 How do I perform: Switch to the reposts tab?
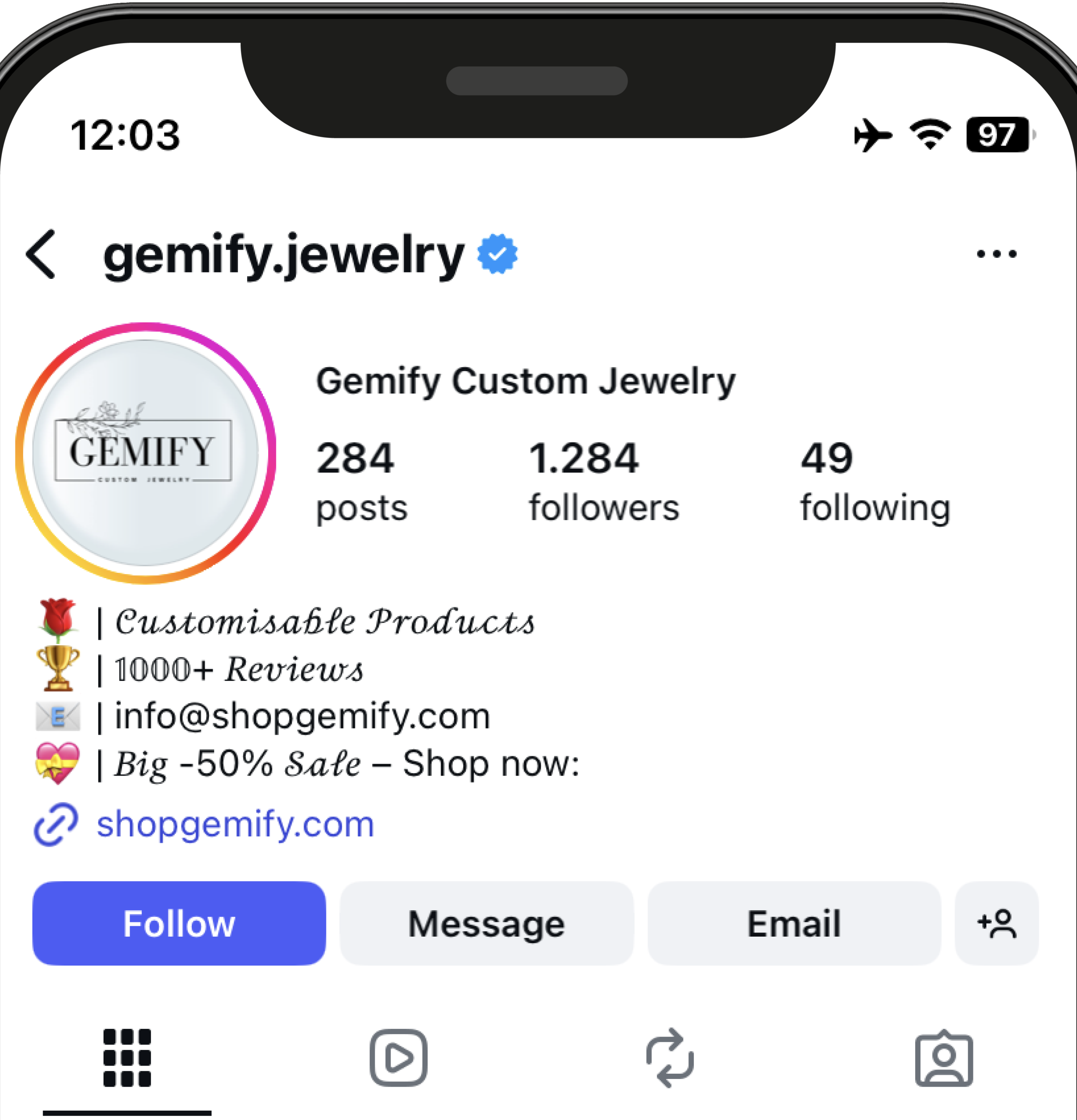(x=670, y=1057)
